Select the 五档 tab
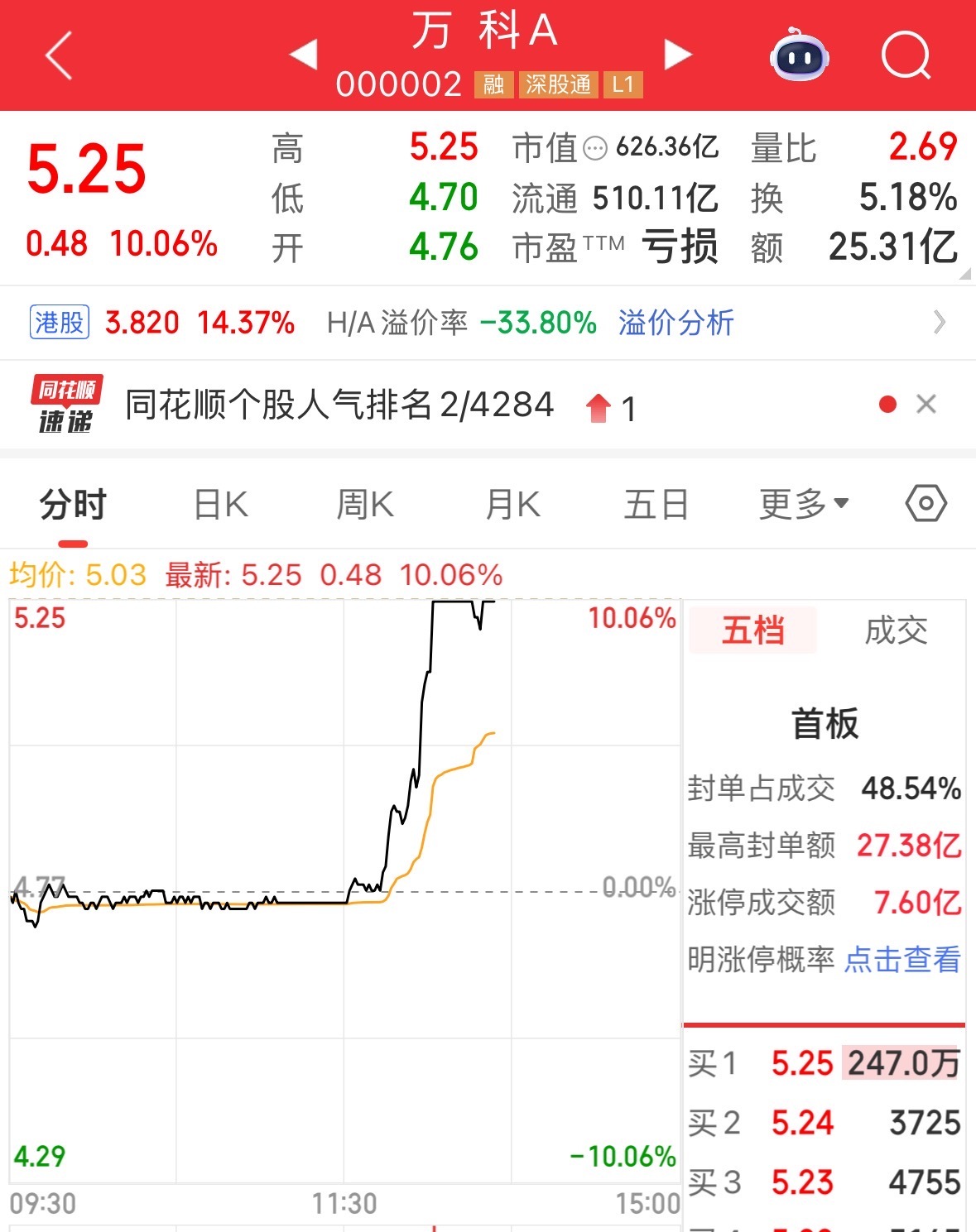The height and width of the screenshot is (1232, 976). point(752,630)
